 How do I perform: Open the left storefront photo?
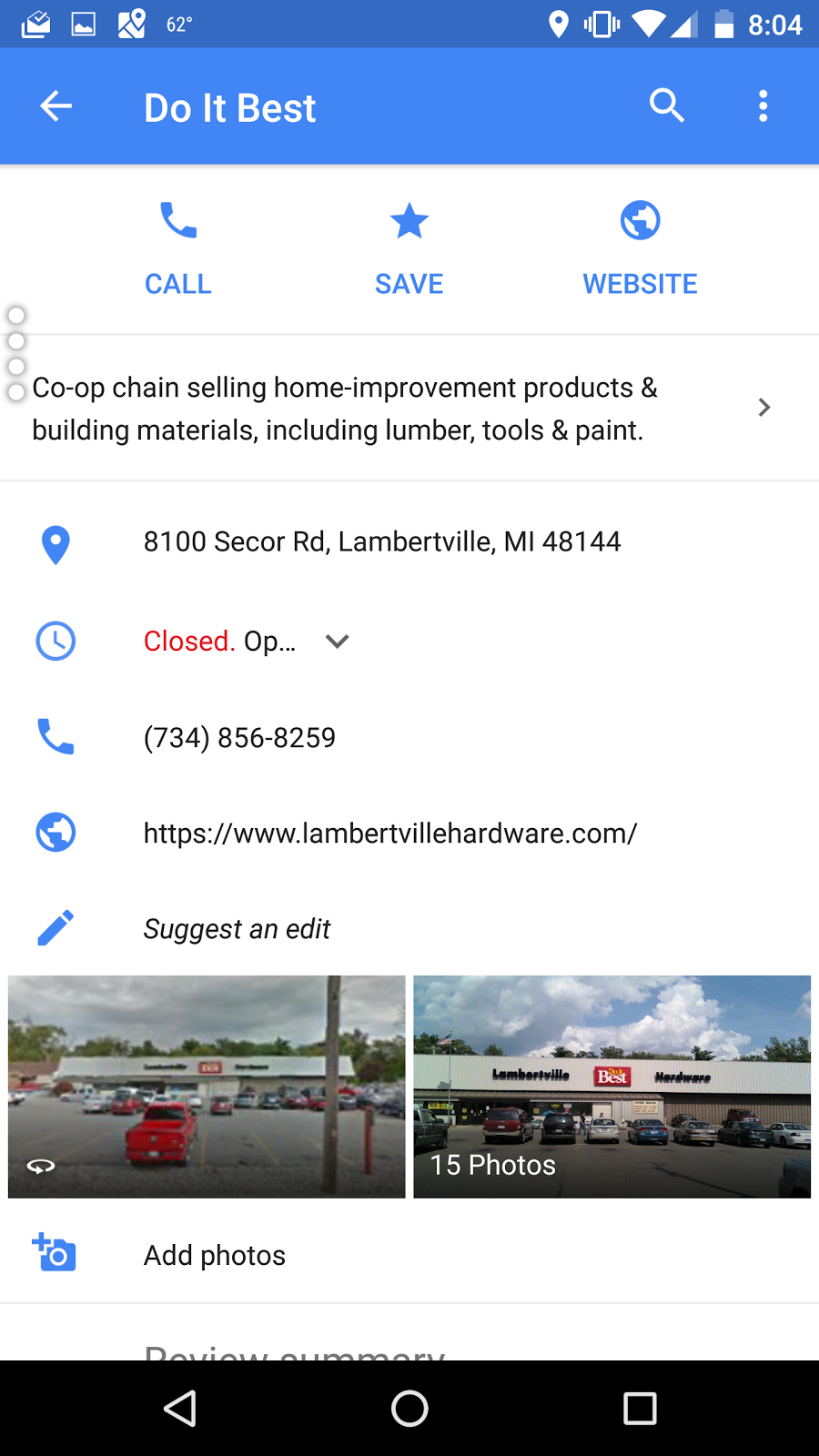click(206, 1087)
